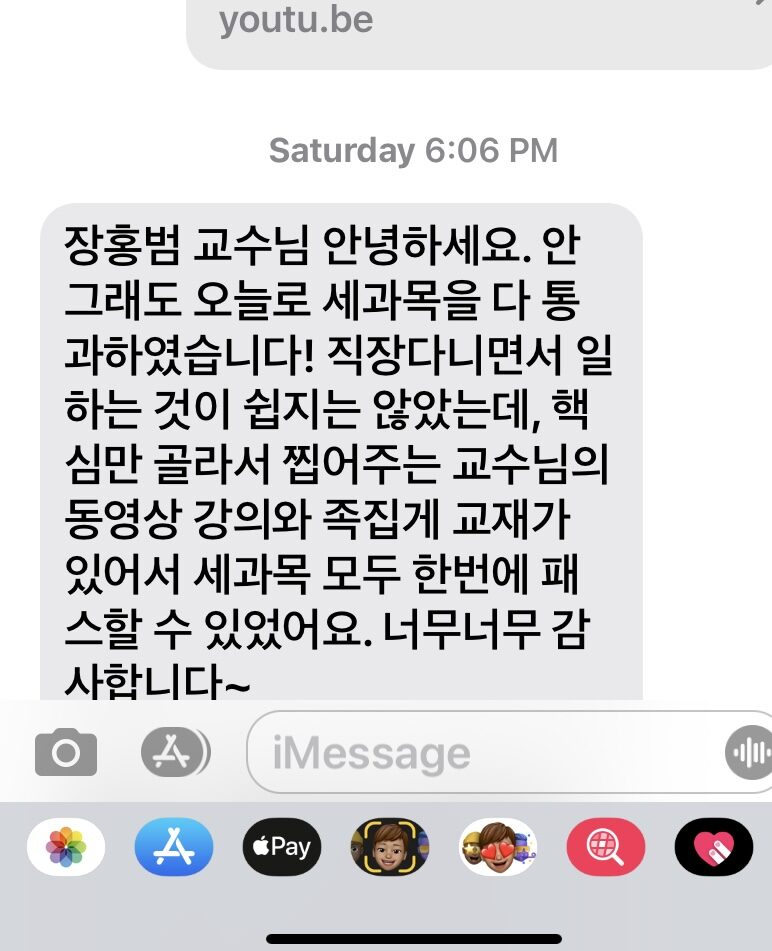The image size is (772, 951).
Task: Open Memoji stickers
Action: [497, 847]
